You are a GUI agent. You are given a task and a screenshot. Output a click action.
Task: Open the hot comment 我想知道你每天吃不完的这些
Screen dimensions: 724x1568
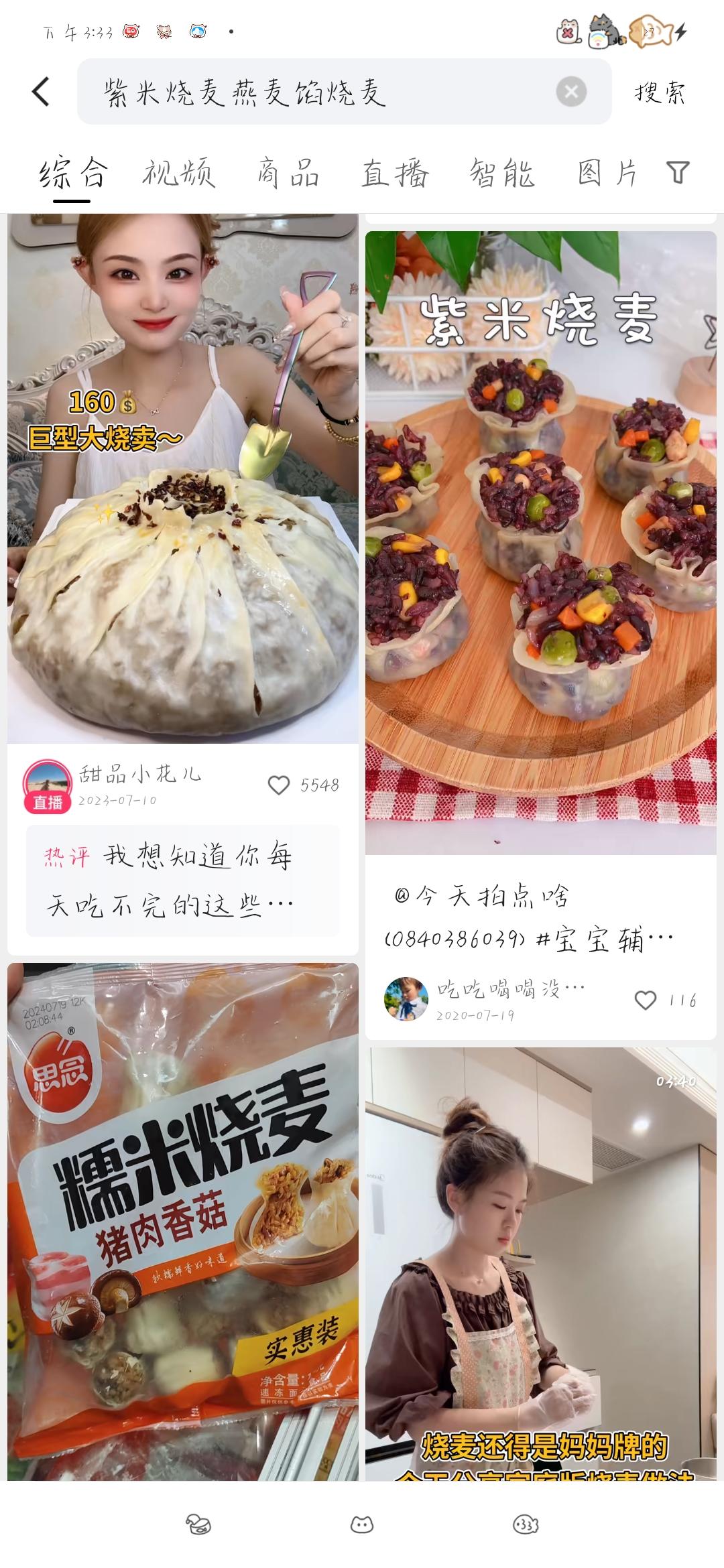[x=182, y=880]
